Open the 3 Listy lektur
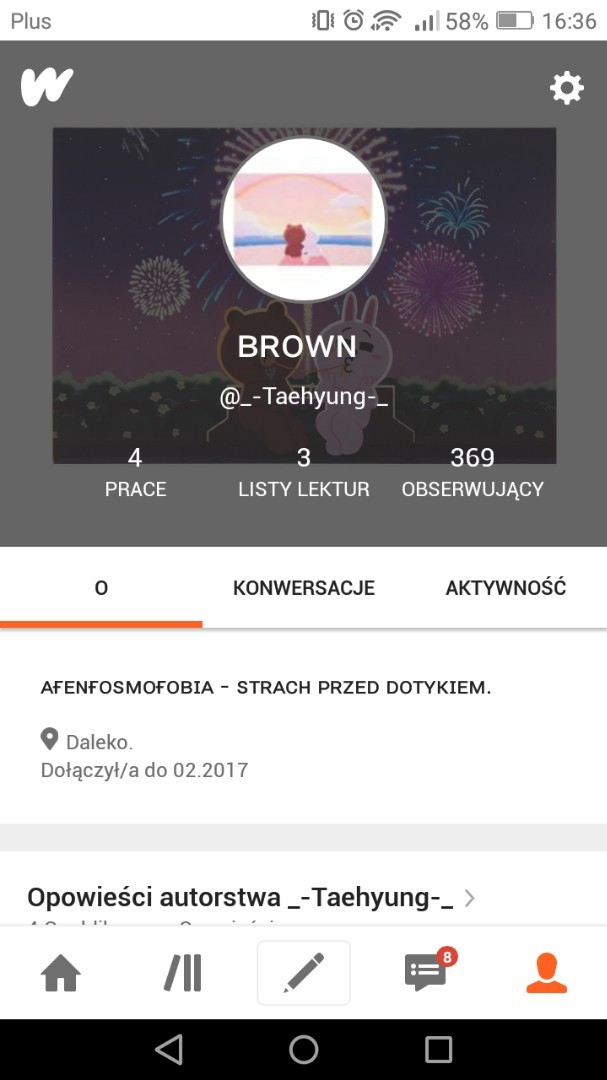Image resolution: width=607 pixels, height=1080 pixels. pyautogui.click(x=304, y=473)
